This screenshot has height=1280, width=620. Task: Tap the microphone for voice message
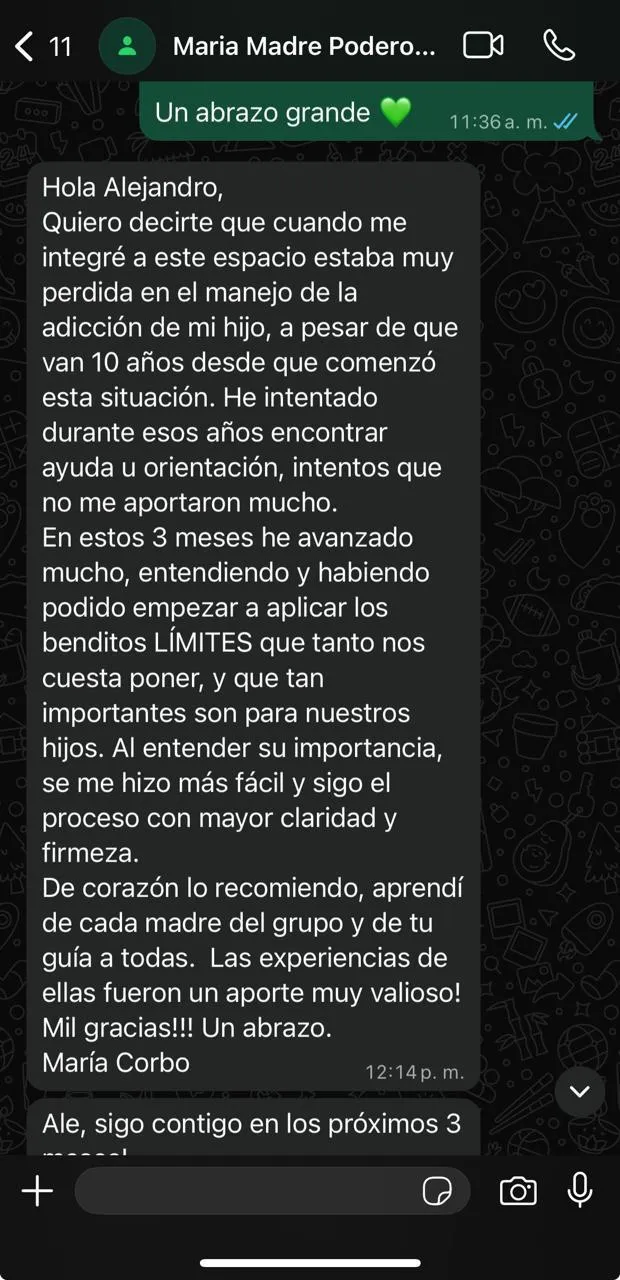[x=580, y=1190]
